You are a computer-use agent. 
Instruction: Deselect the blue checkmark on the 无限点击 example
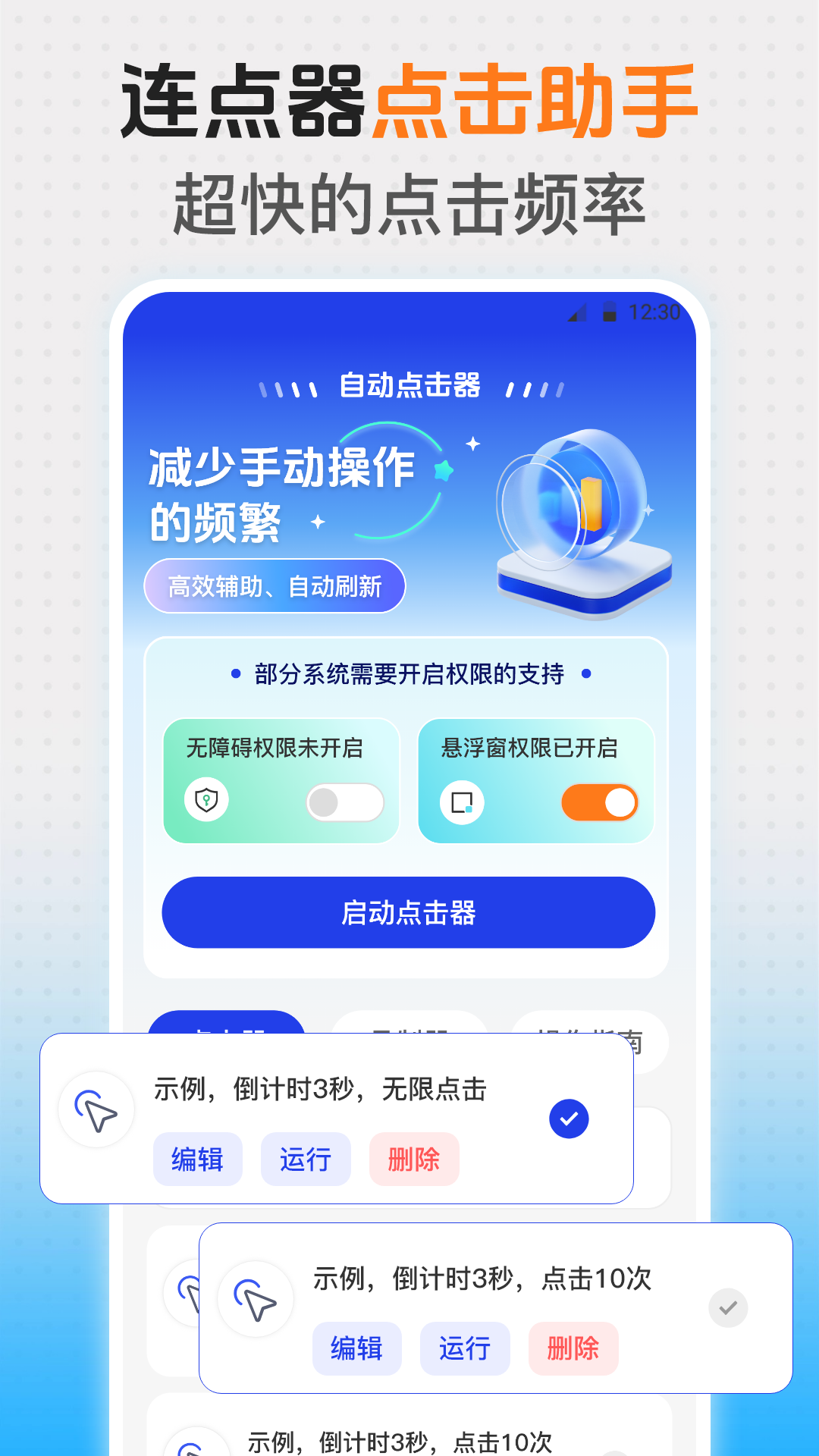tap(569, 1116)
